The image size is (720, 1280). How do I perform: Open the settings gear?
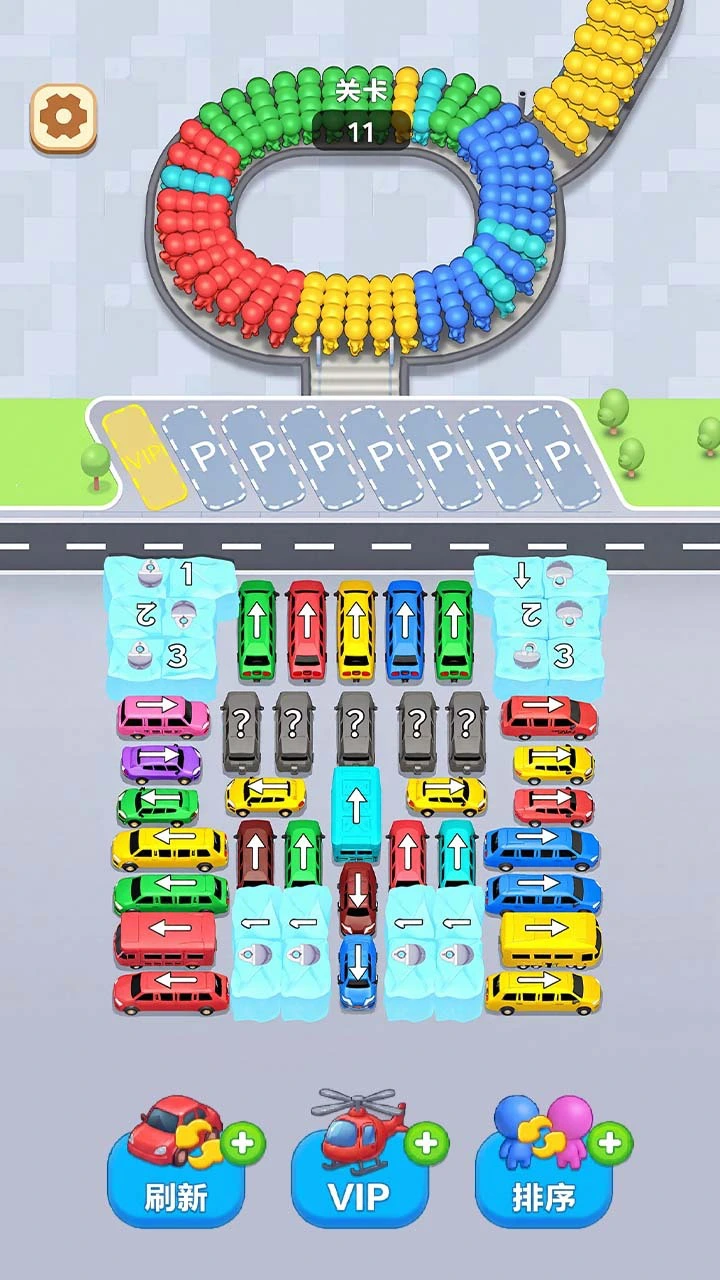63,118
